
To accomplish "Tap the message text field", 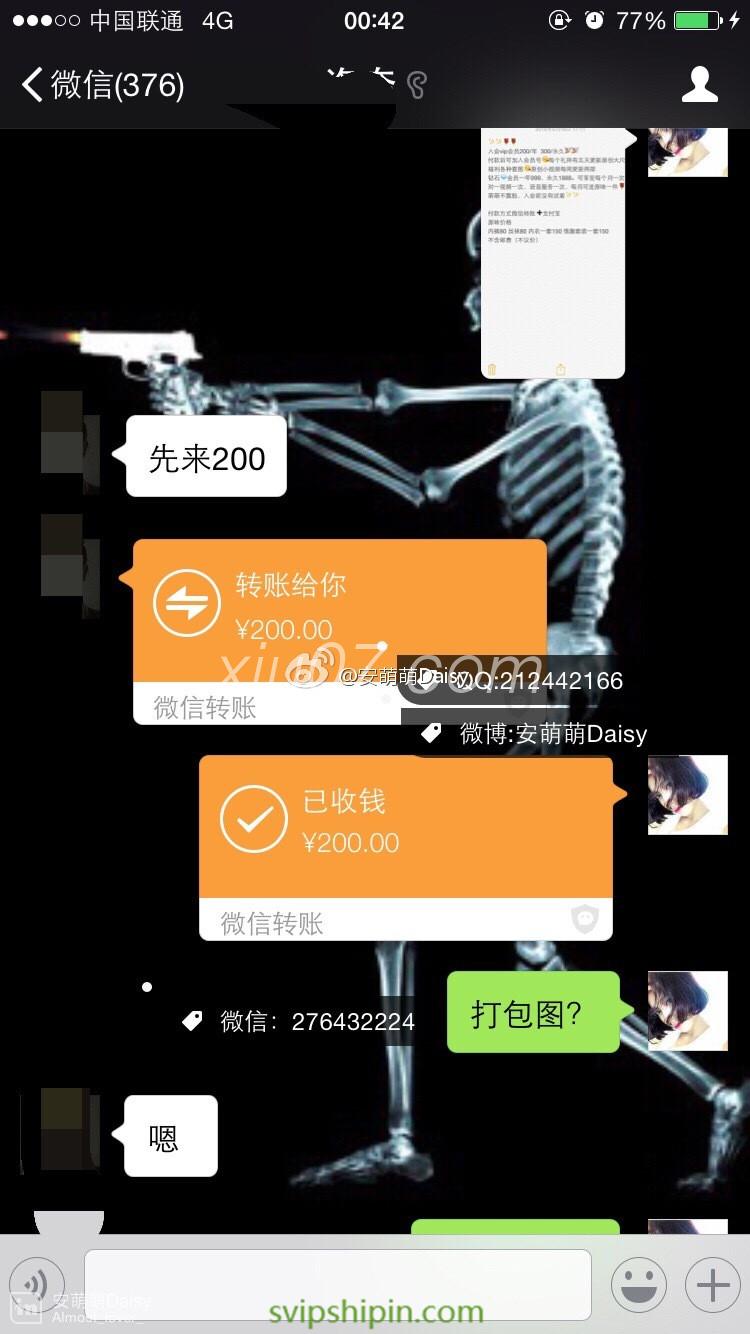I will click(x=338, y=1285).
